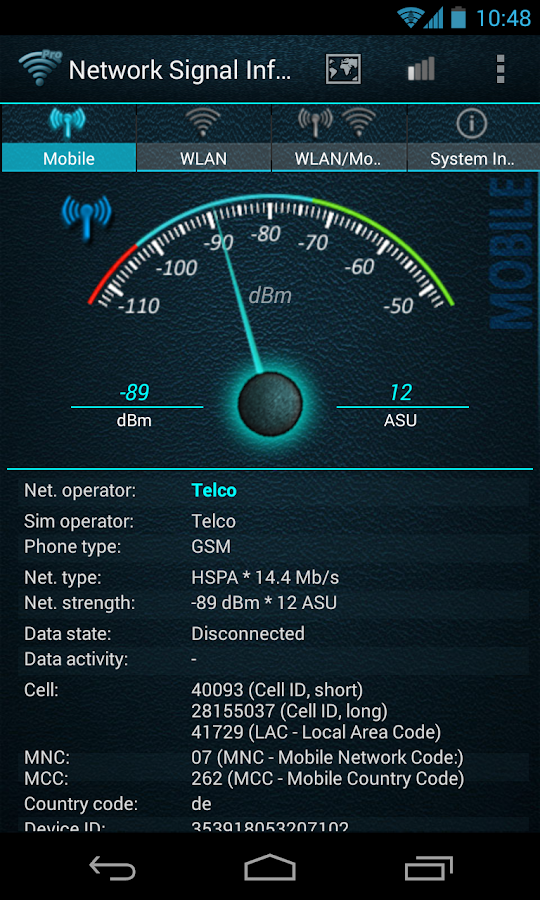The height and width of the screenshot is (900, 540).
Task: Open the map view icon
Action: click(343, 69)
